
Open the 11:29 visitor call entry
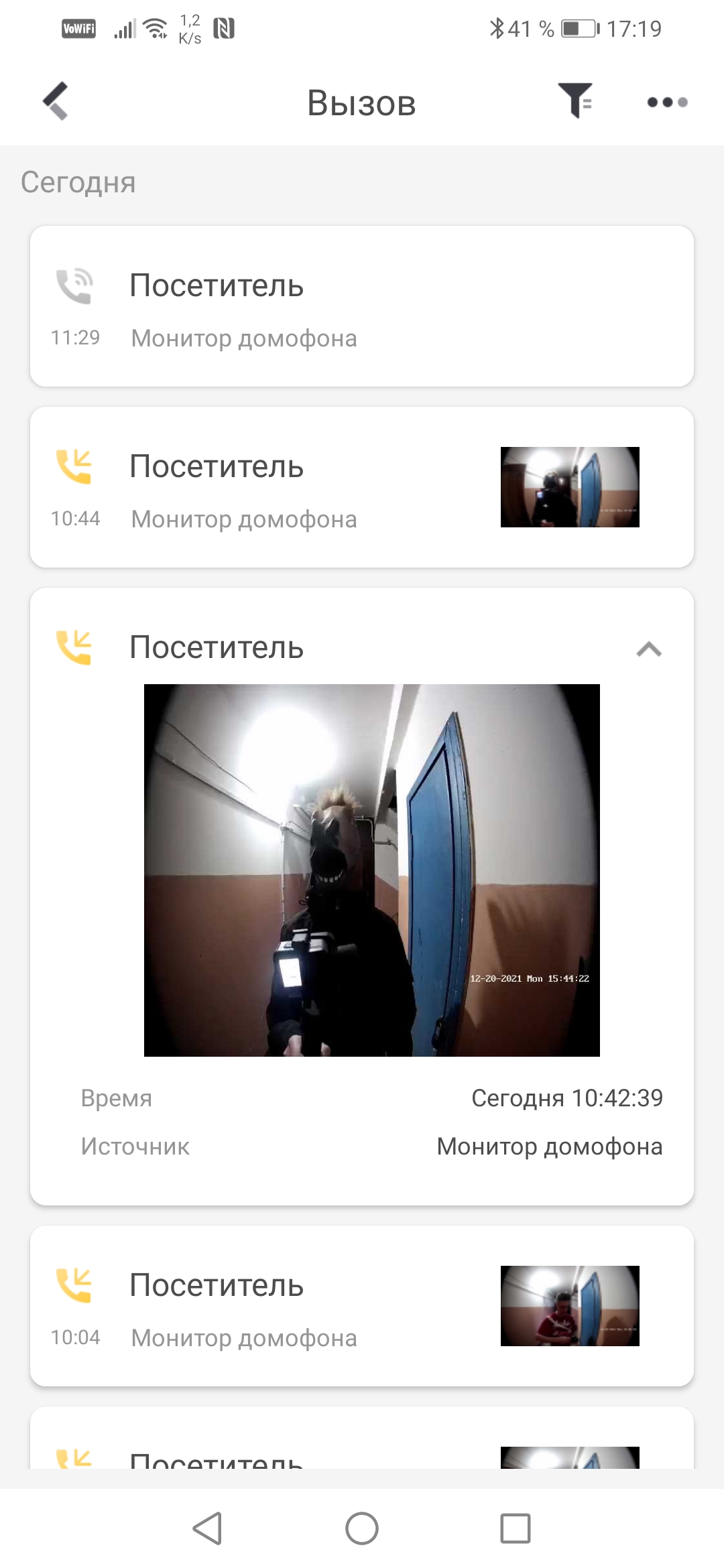pyautogui.click(x=362, y=307)
